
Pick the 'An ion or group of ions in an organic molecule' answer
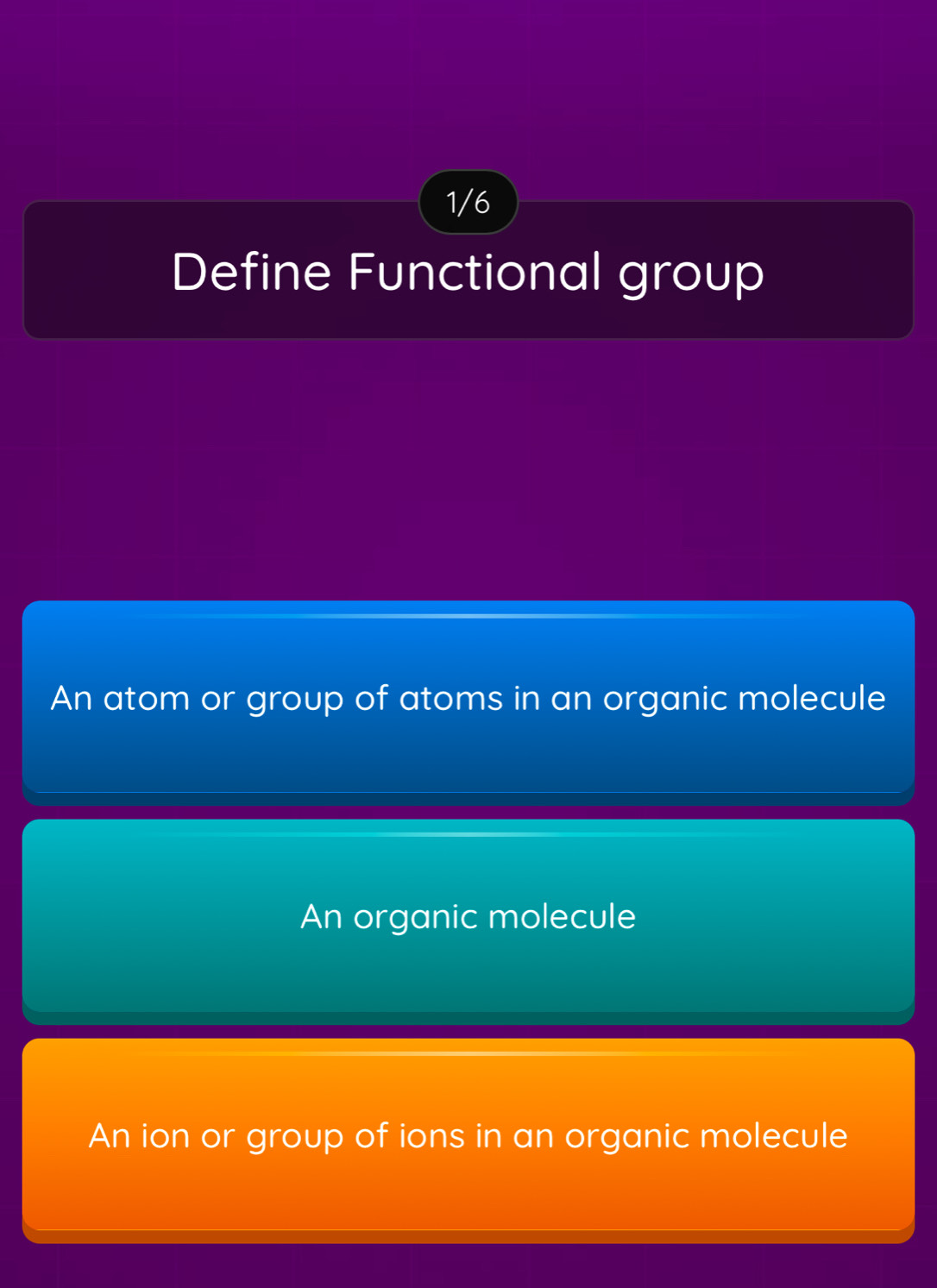coord(468,1137)
